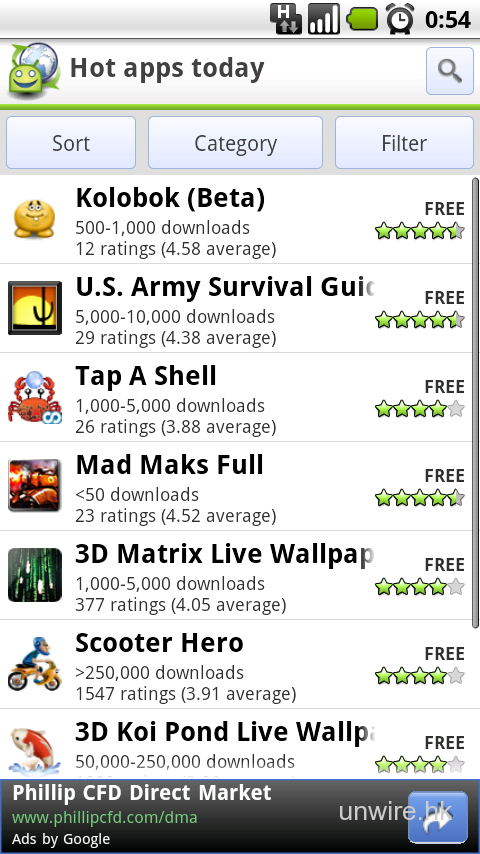Open 3D Koi Pond Live Wallpaper listing
The height and width of the screenshot is (854, 480).
tap(236, 743)
